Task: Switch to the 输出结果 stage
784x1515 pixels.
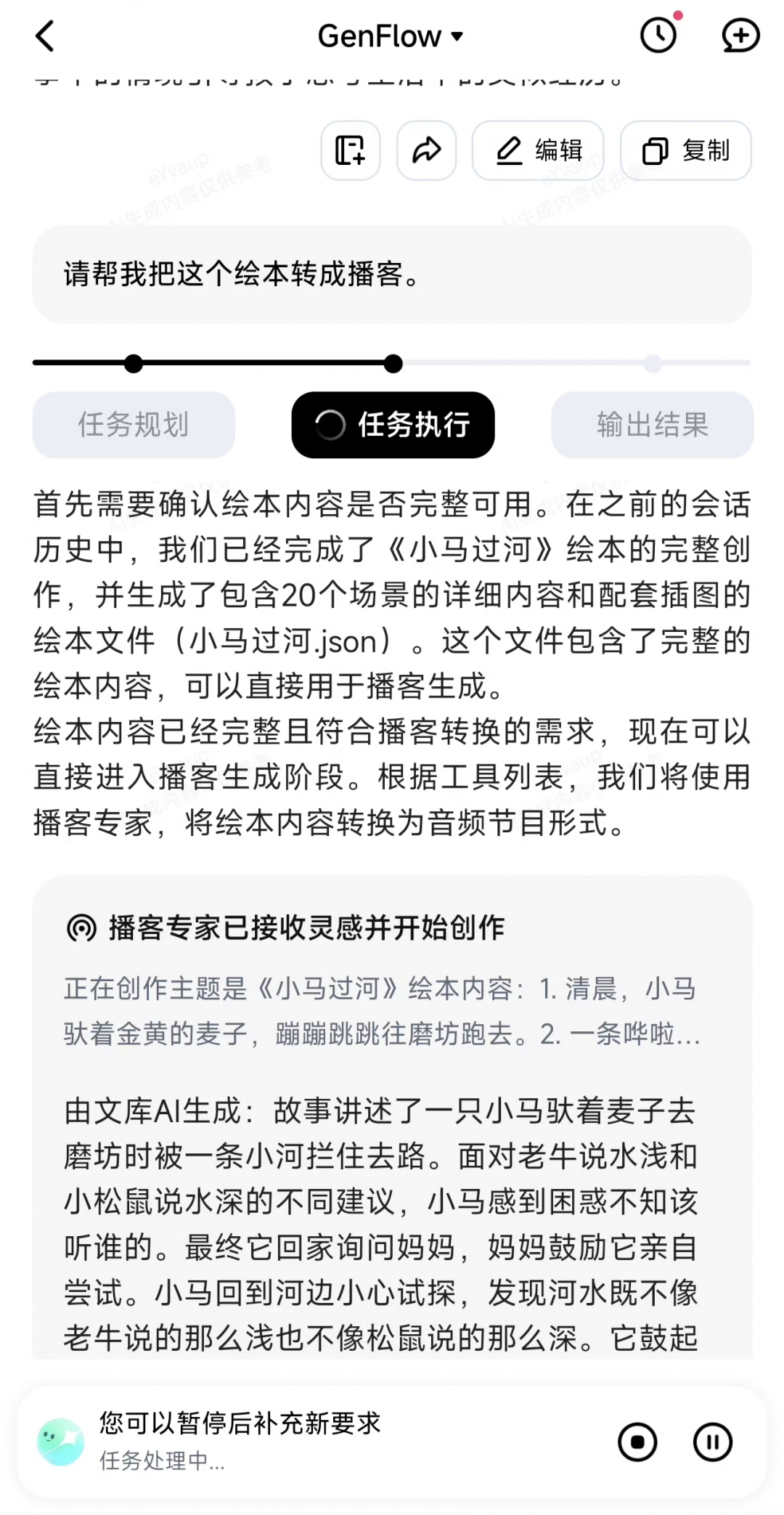Action: click(x=652, y=425)
